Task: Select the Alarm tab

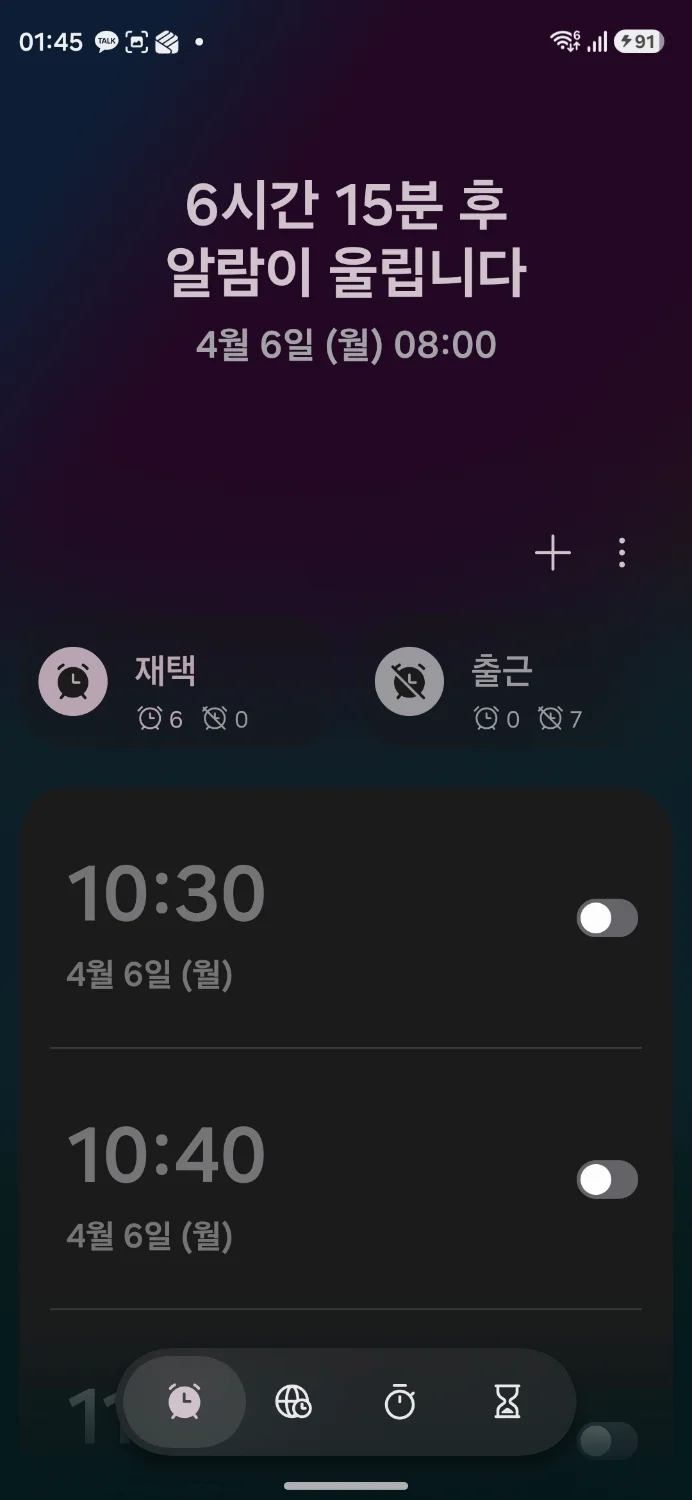Action: tap(185, 1403)
